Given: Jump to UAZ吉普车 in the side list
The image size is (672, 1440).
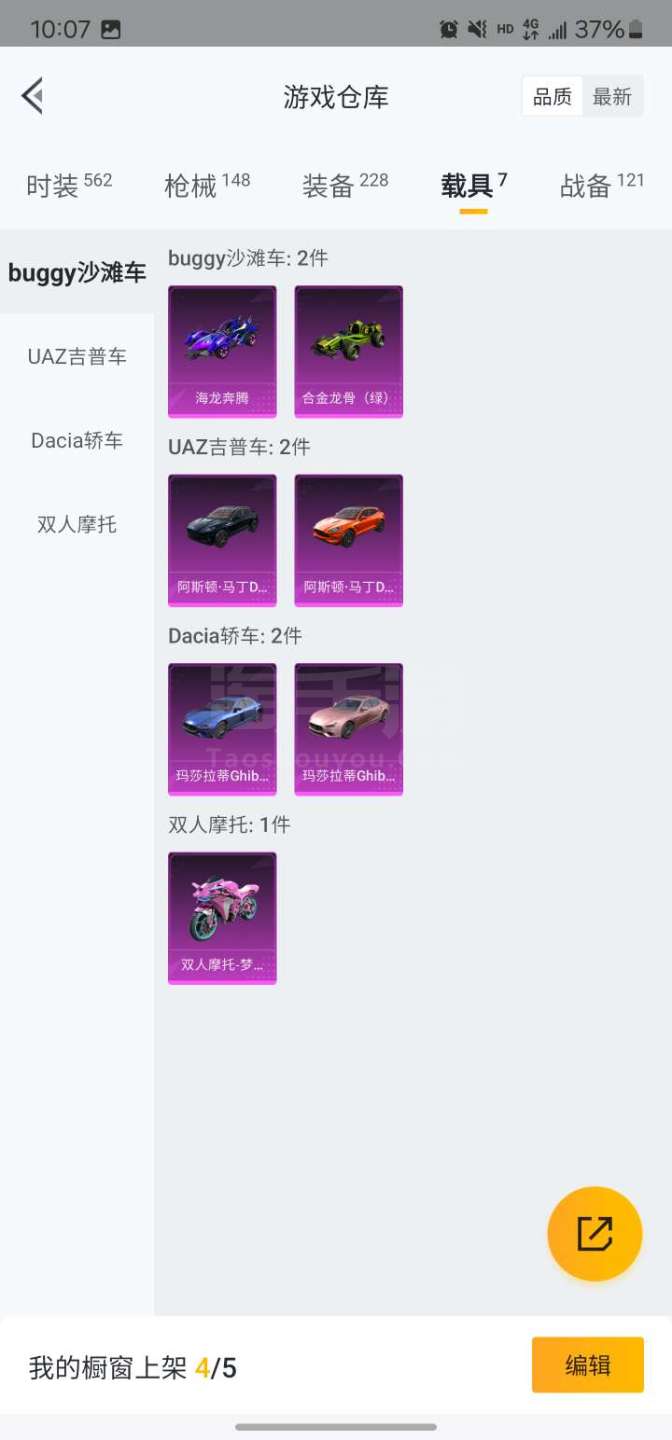Looking at the screenshot, I should 77,356.
